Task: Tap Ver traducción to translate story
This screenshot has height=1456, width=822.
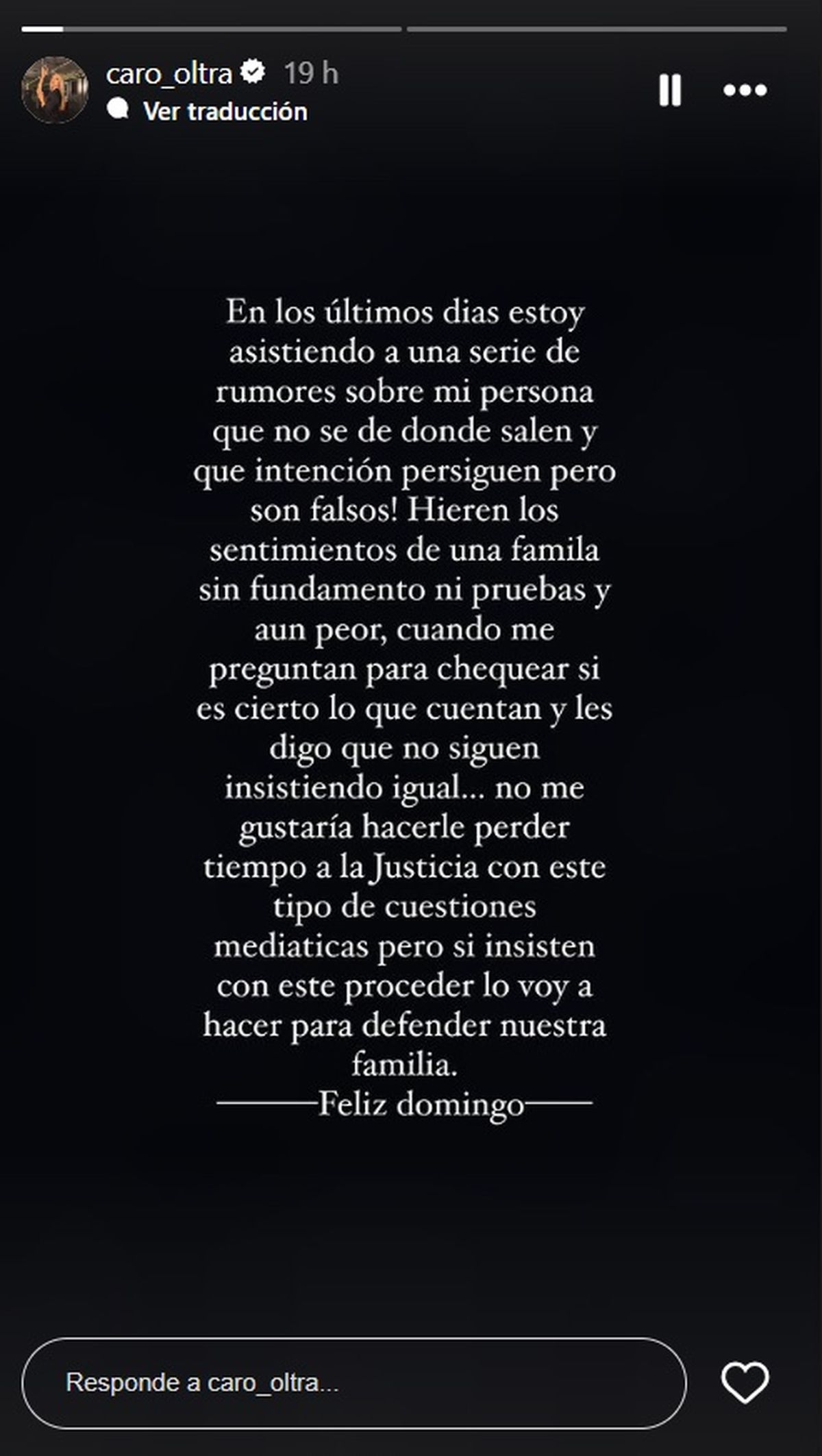Action: point(225,112)
